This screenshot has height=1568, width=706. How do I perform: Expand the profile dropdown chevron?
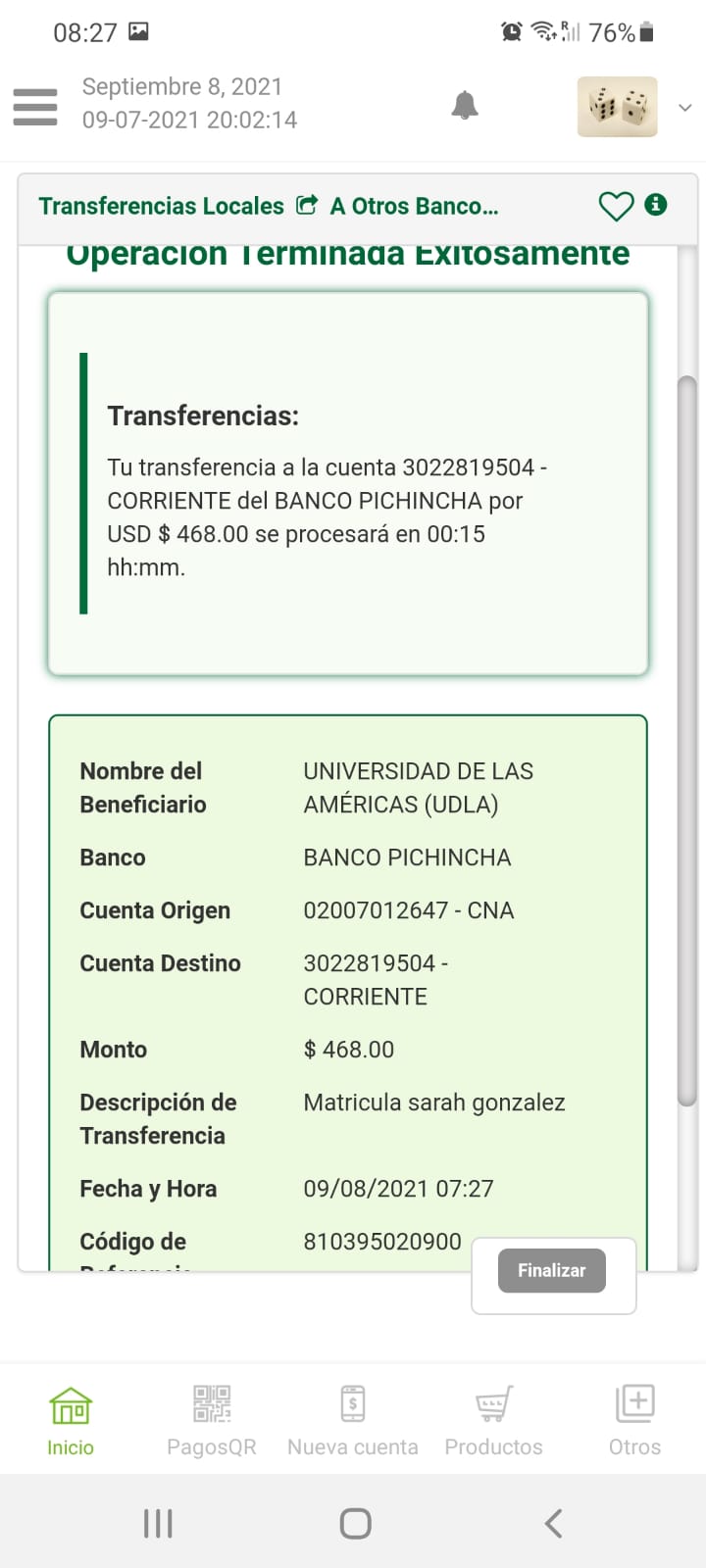(x=685, y=107)
